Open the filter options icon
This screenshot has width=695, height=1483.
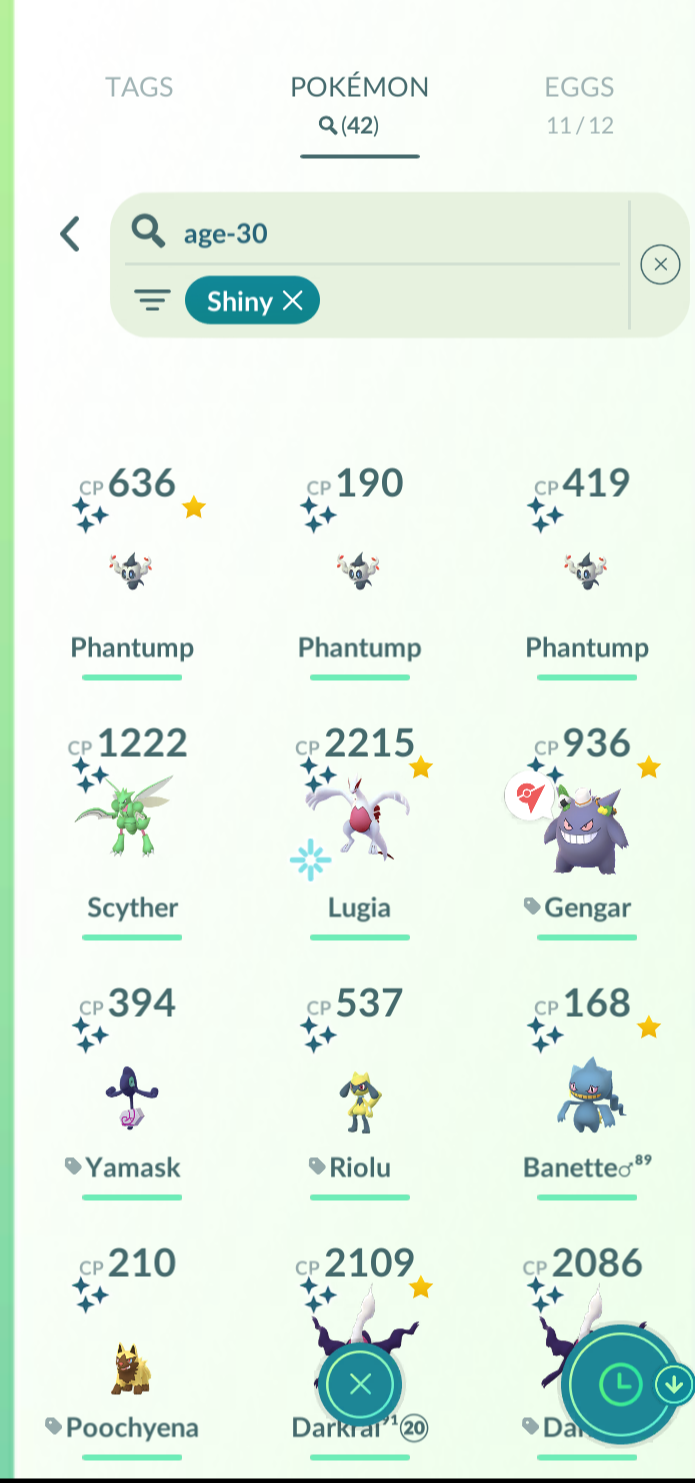click(152, 300)
